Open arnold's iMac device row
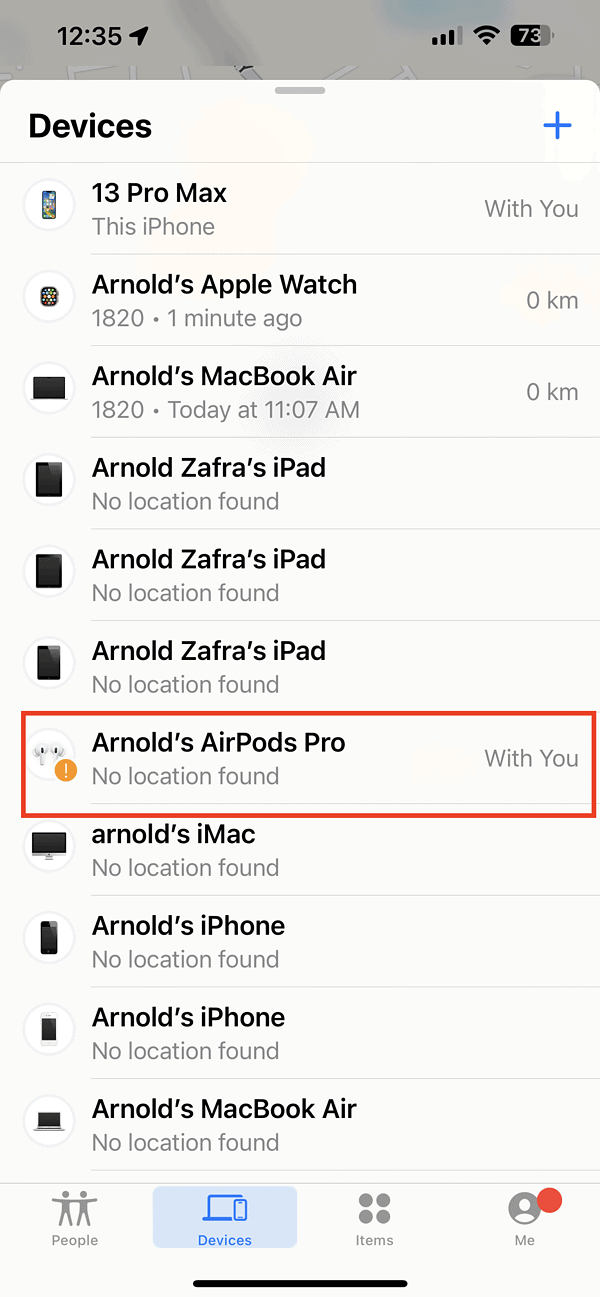The height and width of the screenshot is (1297, 600). 300,850
